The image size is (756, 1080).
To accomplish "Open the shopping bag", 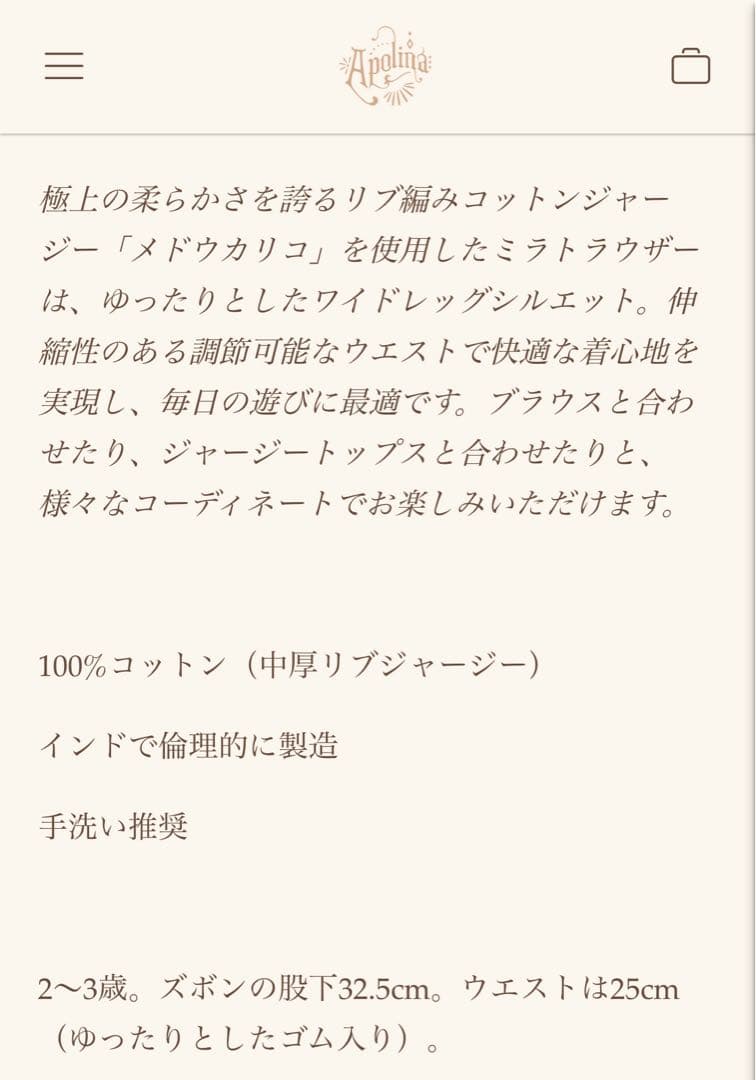I will 690,66.
